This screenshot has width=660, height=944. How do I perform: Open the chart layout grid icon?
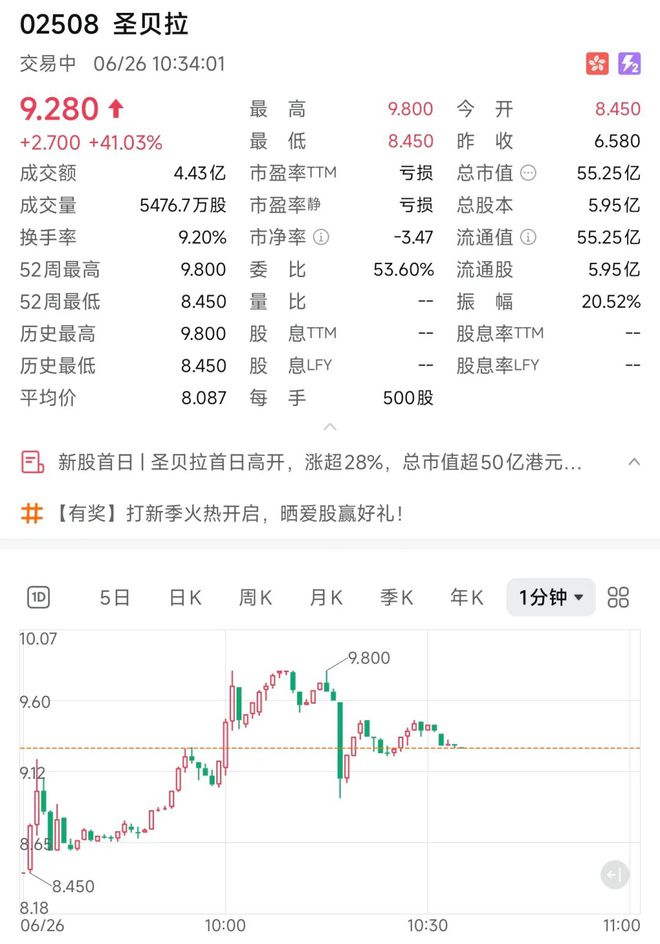619,598
